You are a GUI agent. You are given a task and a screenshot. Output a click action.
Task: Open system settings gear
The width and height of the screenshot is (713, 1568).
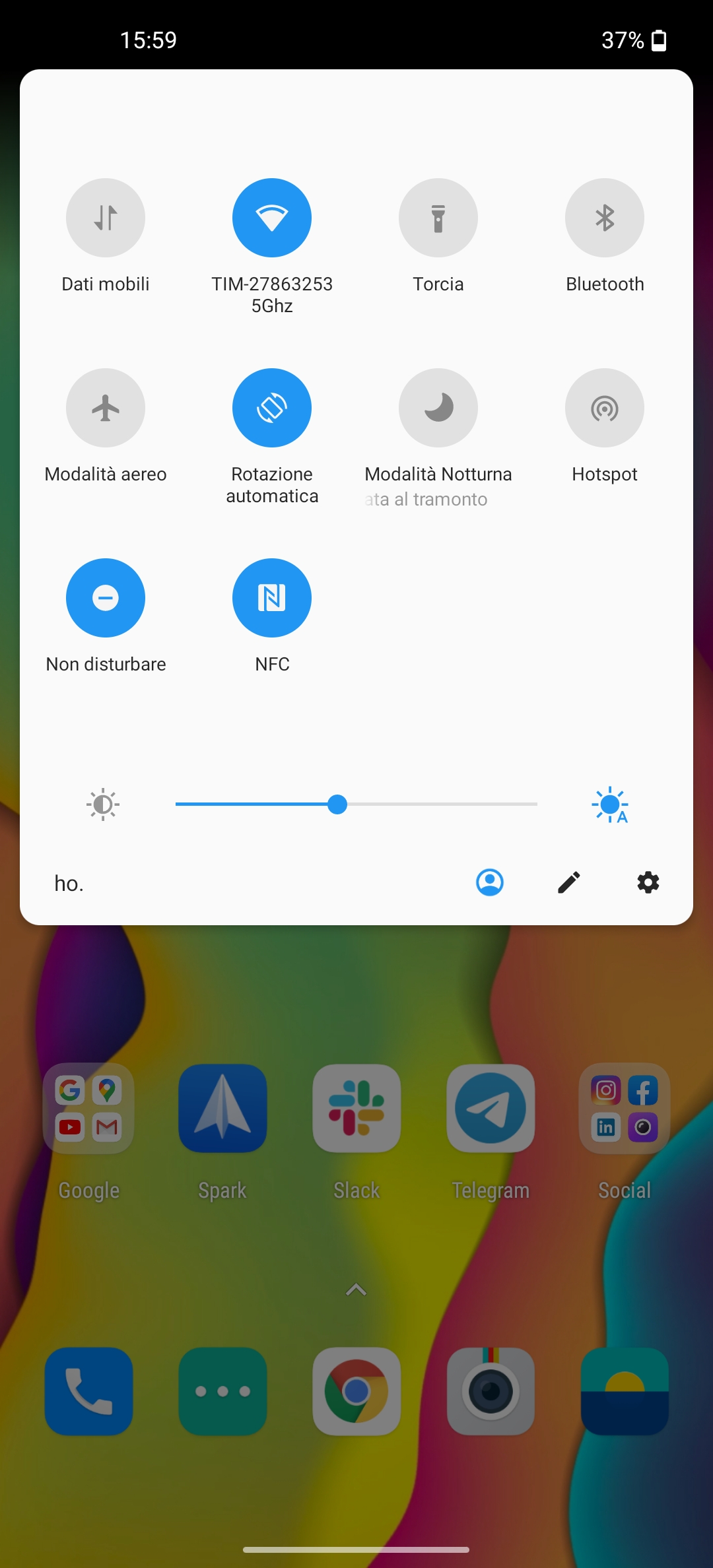[648, 882]
